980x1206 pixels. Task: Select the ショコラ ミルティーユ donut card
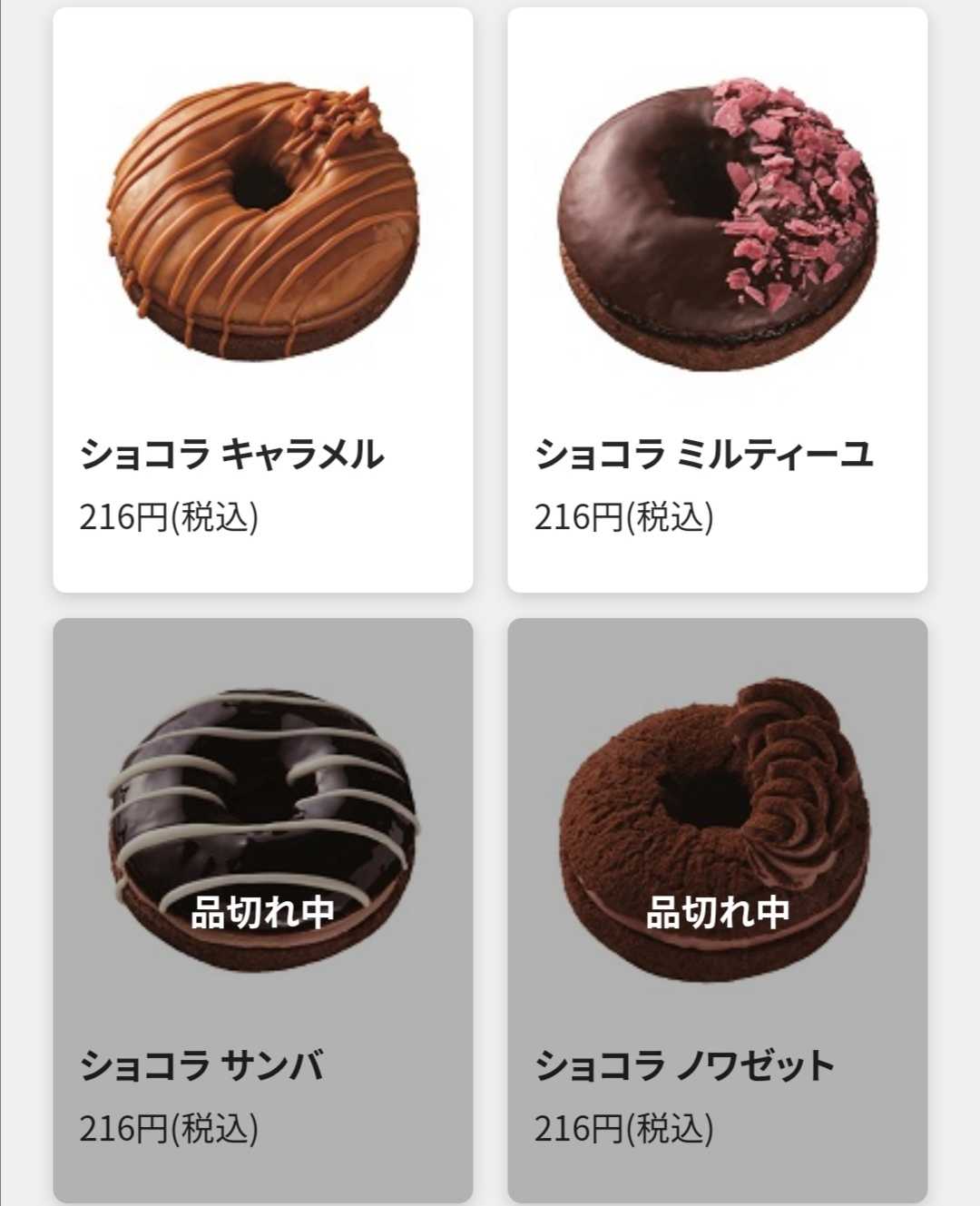click(x=717, y=299)
